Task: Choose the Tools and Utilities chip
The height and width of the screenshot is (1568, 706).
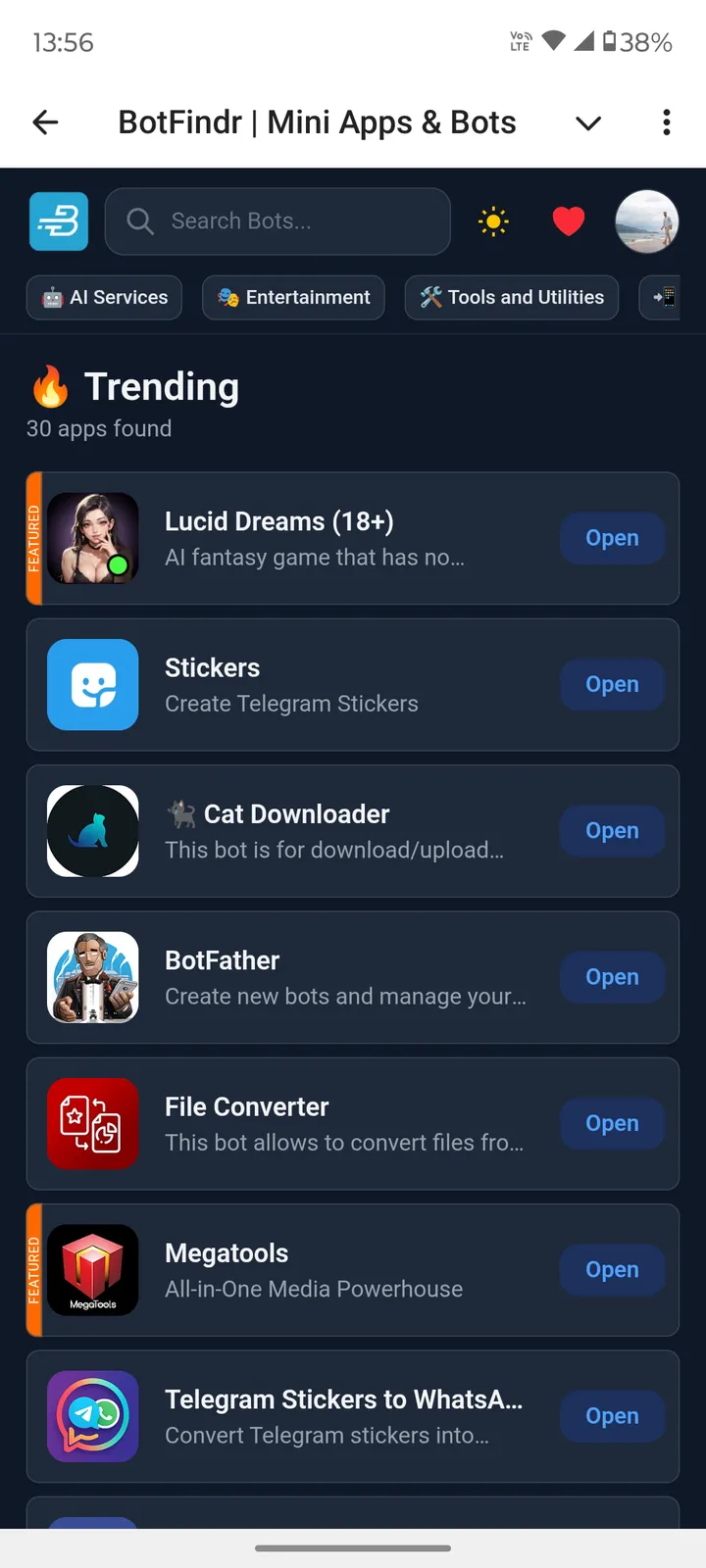Action: click(512, 298)
